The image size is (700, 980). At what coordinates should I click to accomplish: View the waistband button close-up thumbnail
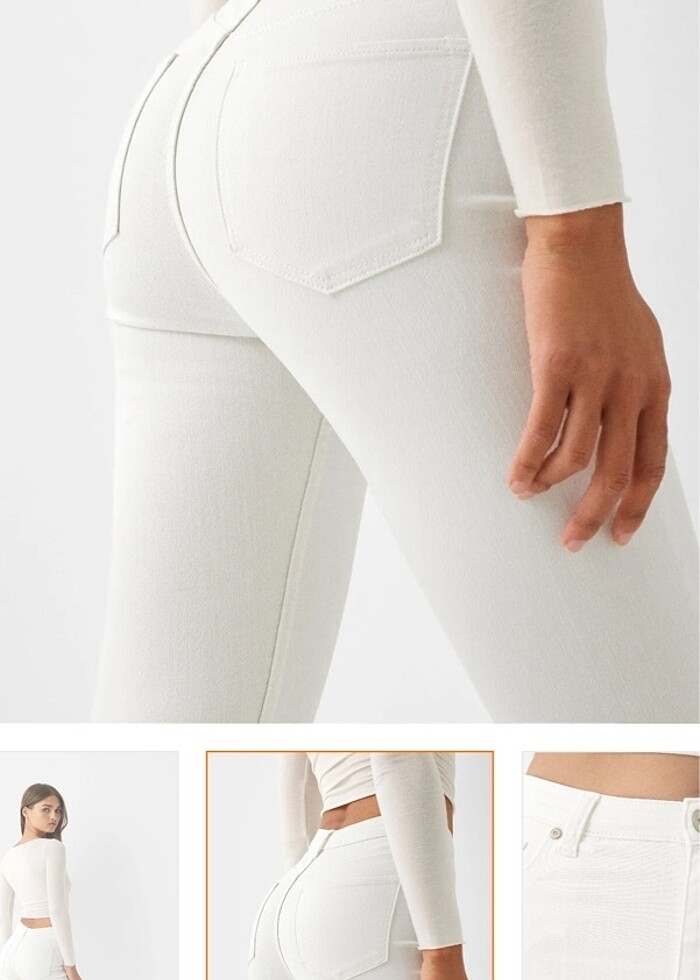click(x=610, y=866)
